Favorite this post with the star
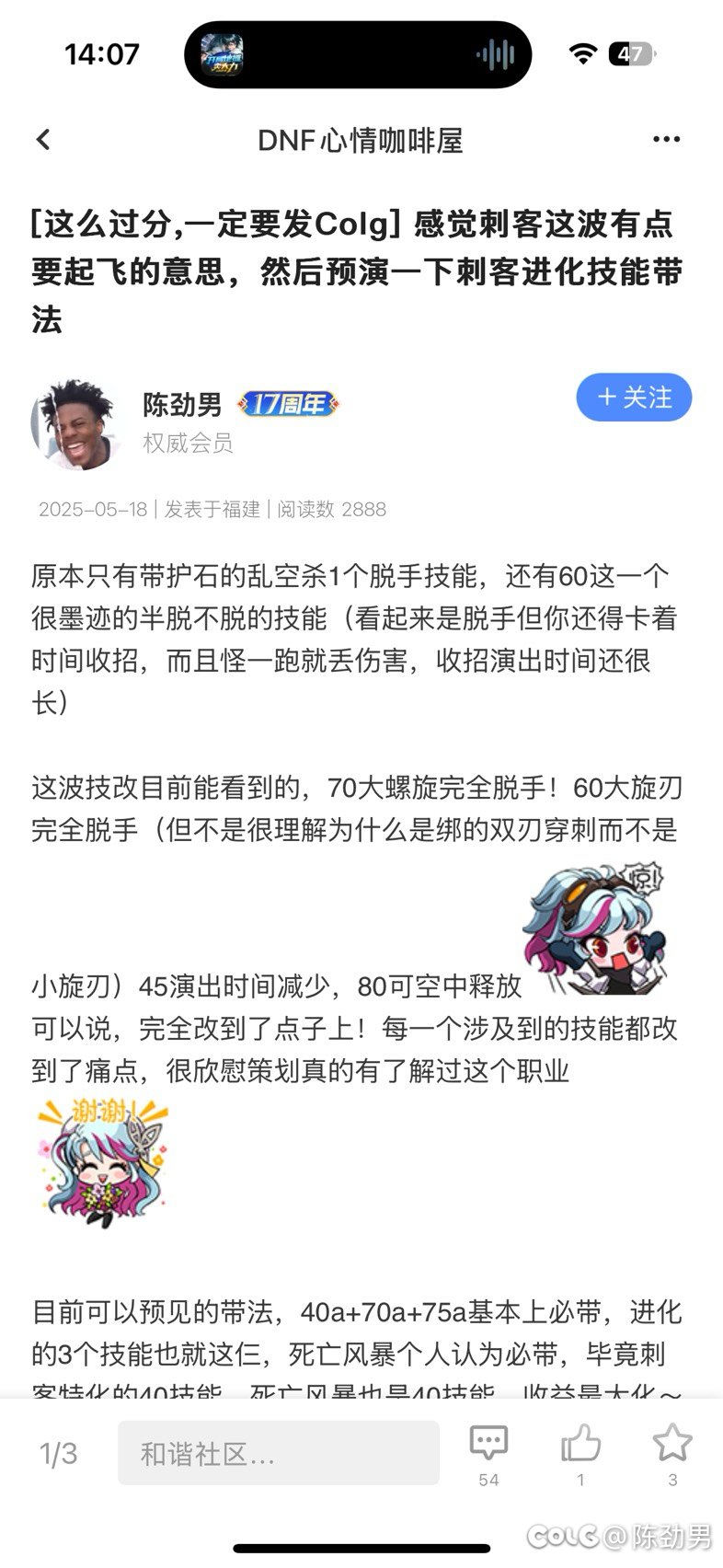 [672, 1455]
